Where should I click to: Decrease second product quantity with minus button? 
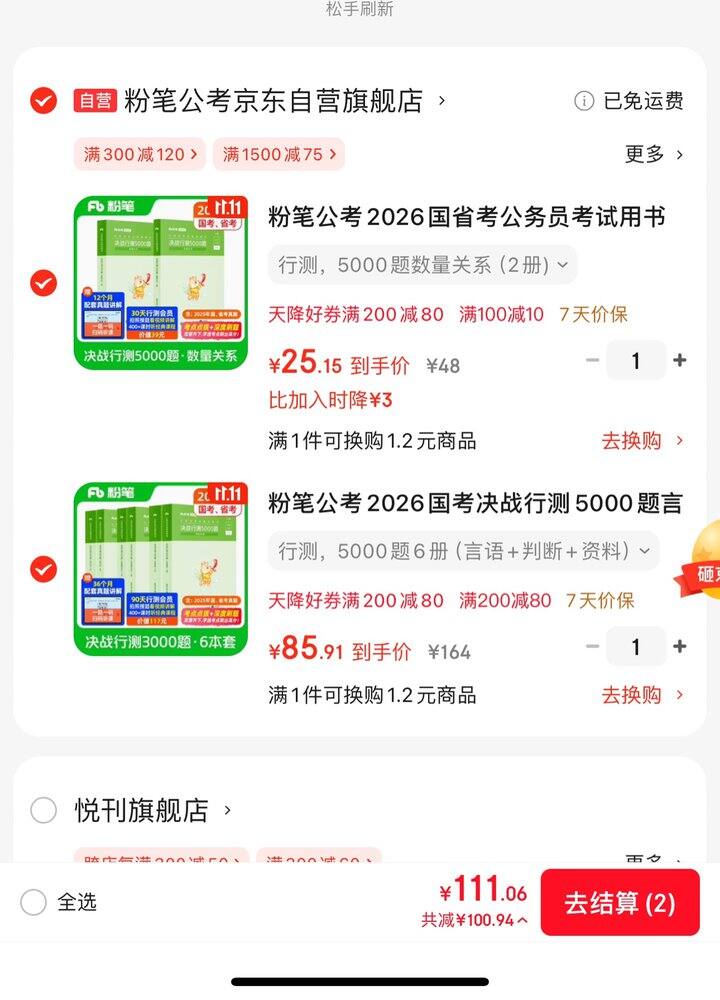[592, 647]
